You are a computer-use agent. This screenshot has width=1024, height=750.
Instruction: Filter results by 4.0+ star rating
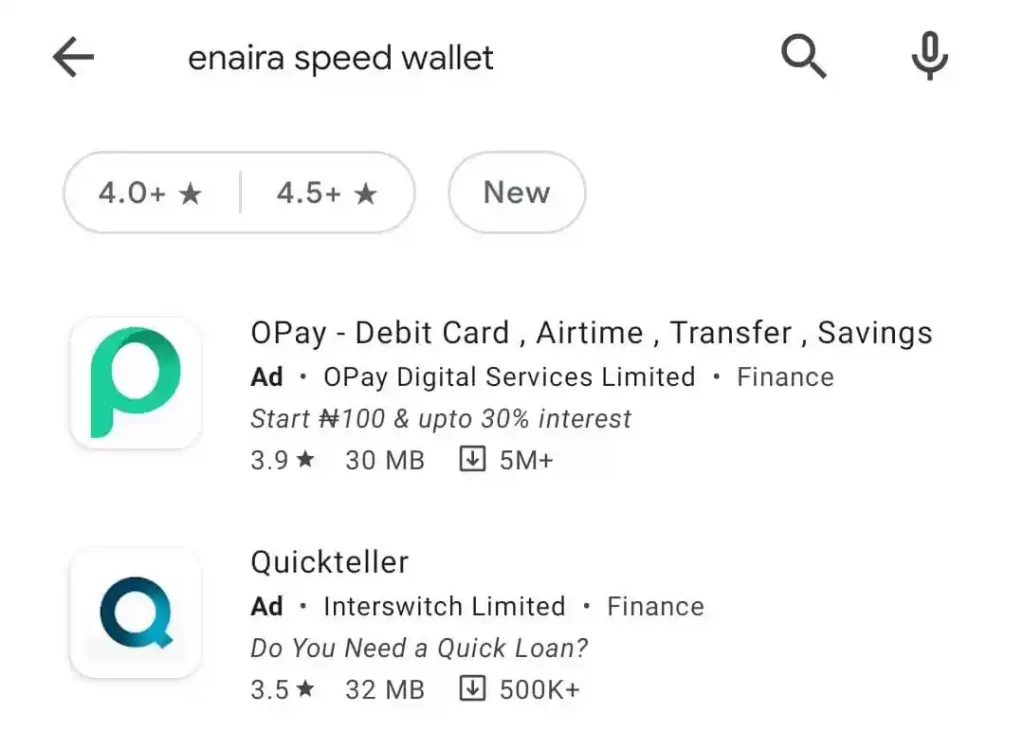(x=151, y=193)
